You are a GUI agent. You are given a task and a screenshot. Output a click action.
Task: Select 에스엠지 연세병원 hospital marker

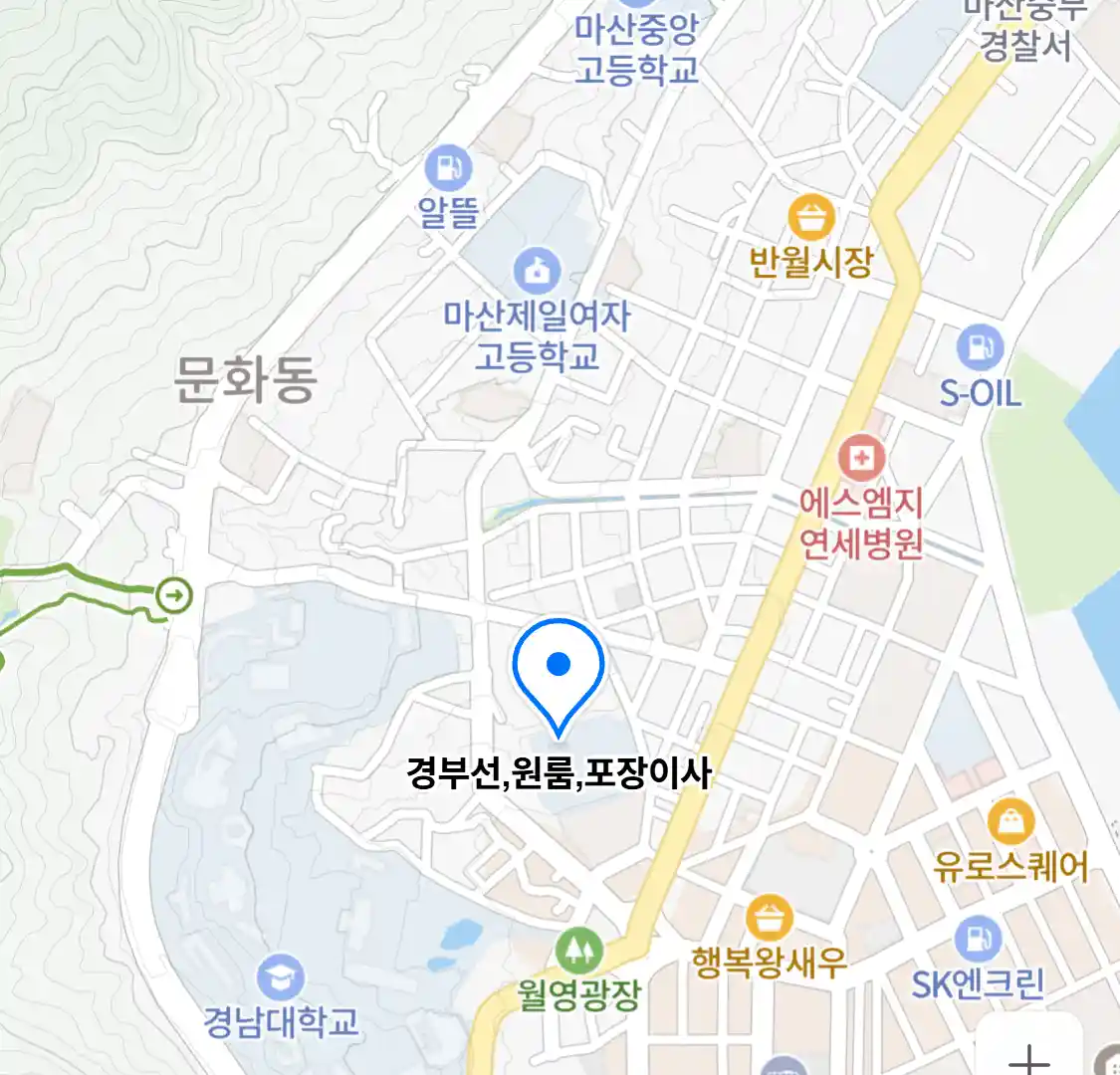tap(861, 459)
